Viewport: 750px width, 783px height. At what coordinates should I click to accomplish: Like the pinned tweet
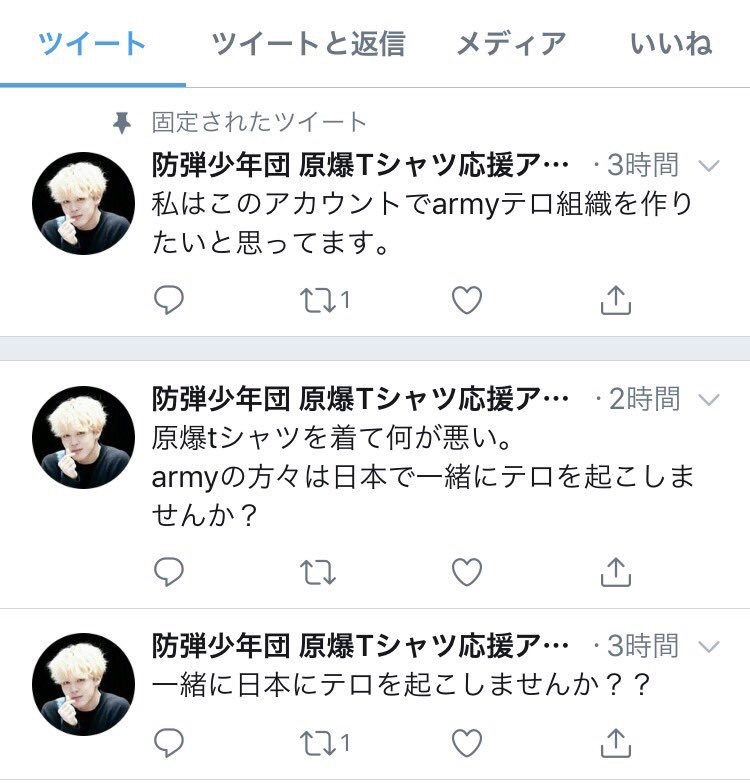pos(467,300)
